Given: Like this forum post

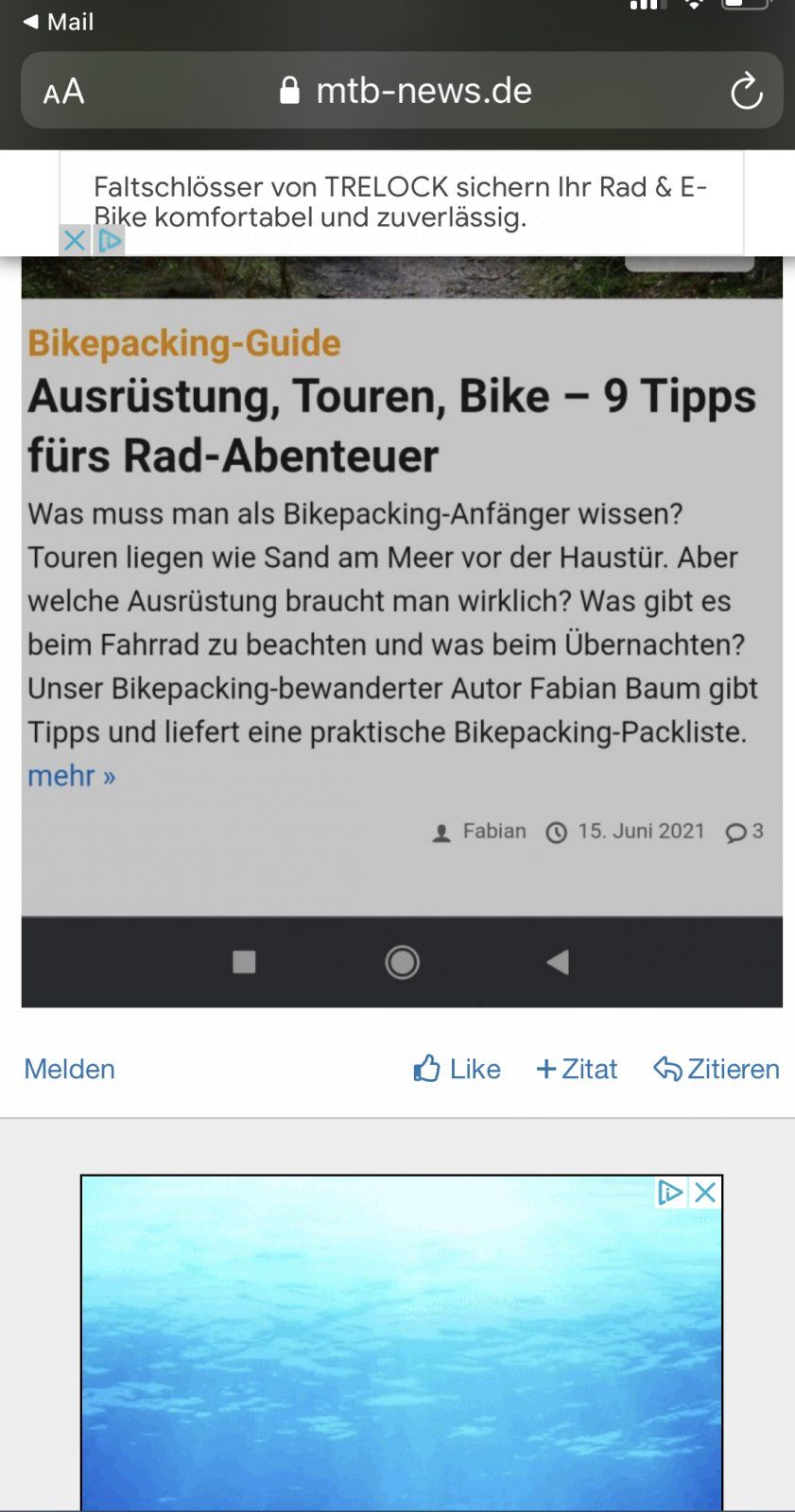Looking at the screenshot, I should coord(457,1069).
